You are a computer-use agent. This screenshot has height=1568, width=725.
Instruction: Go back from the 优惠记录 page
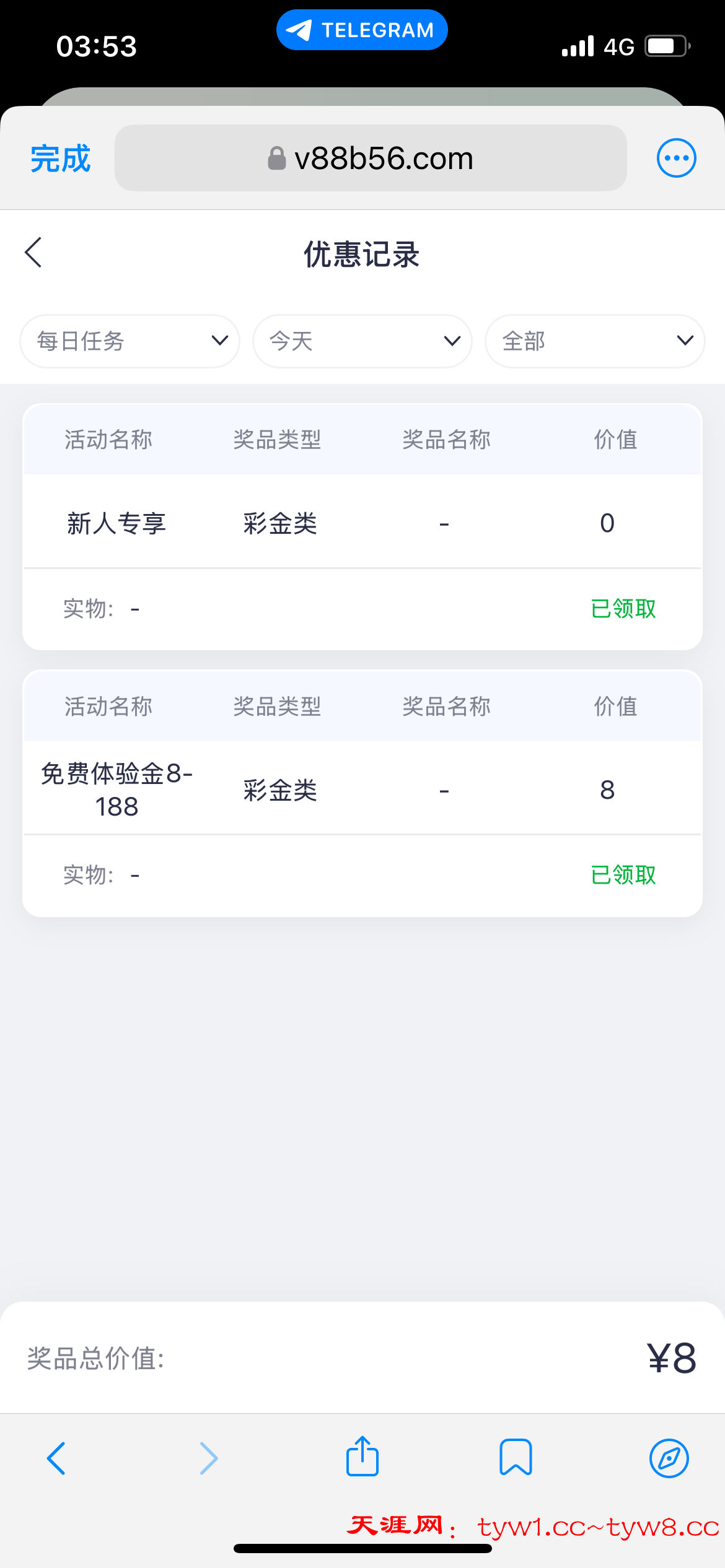pyautogui.click(x=33, y=253)
